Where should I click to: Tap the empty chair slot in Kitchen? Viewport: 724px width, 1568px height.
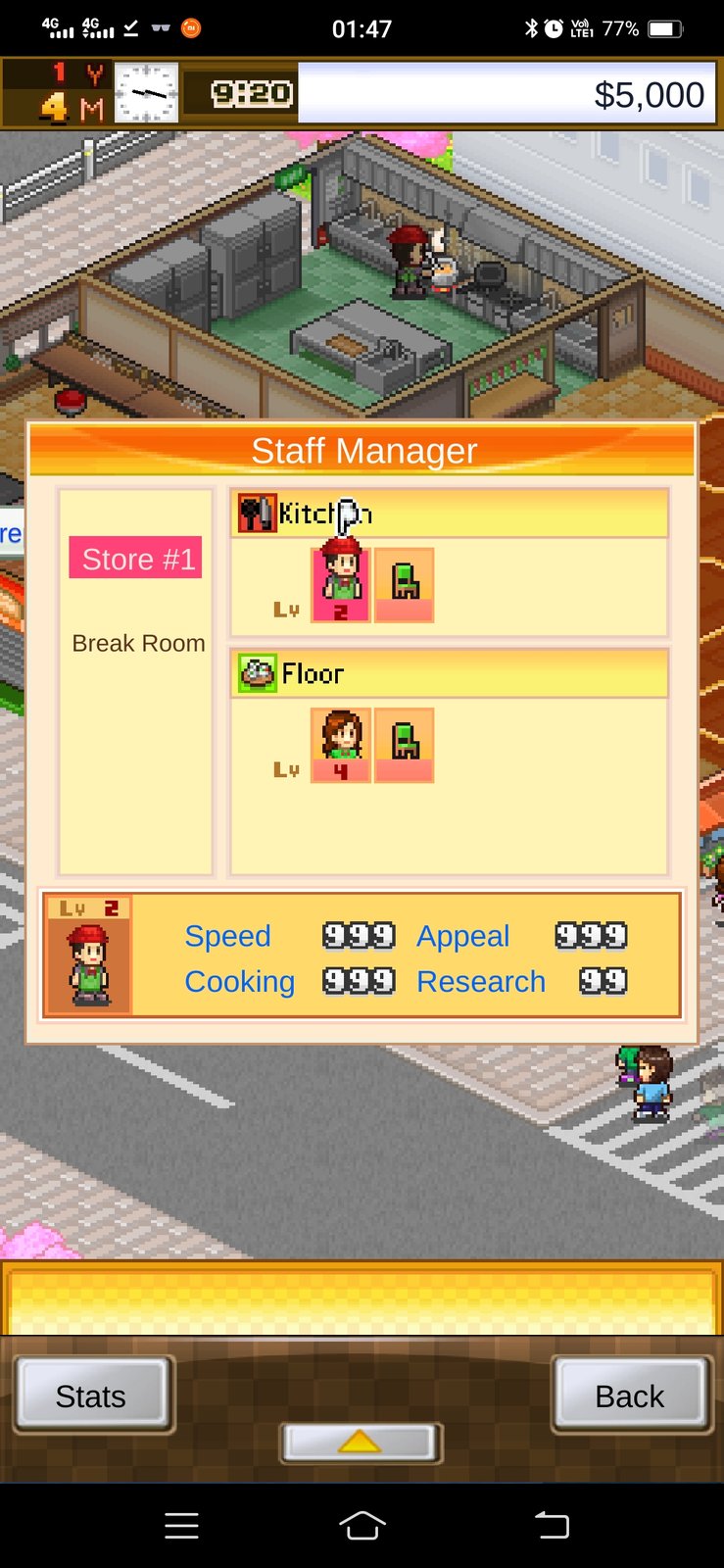point(404,584)
